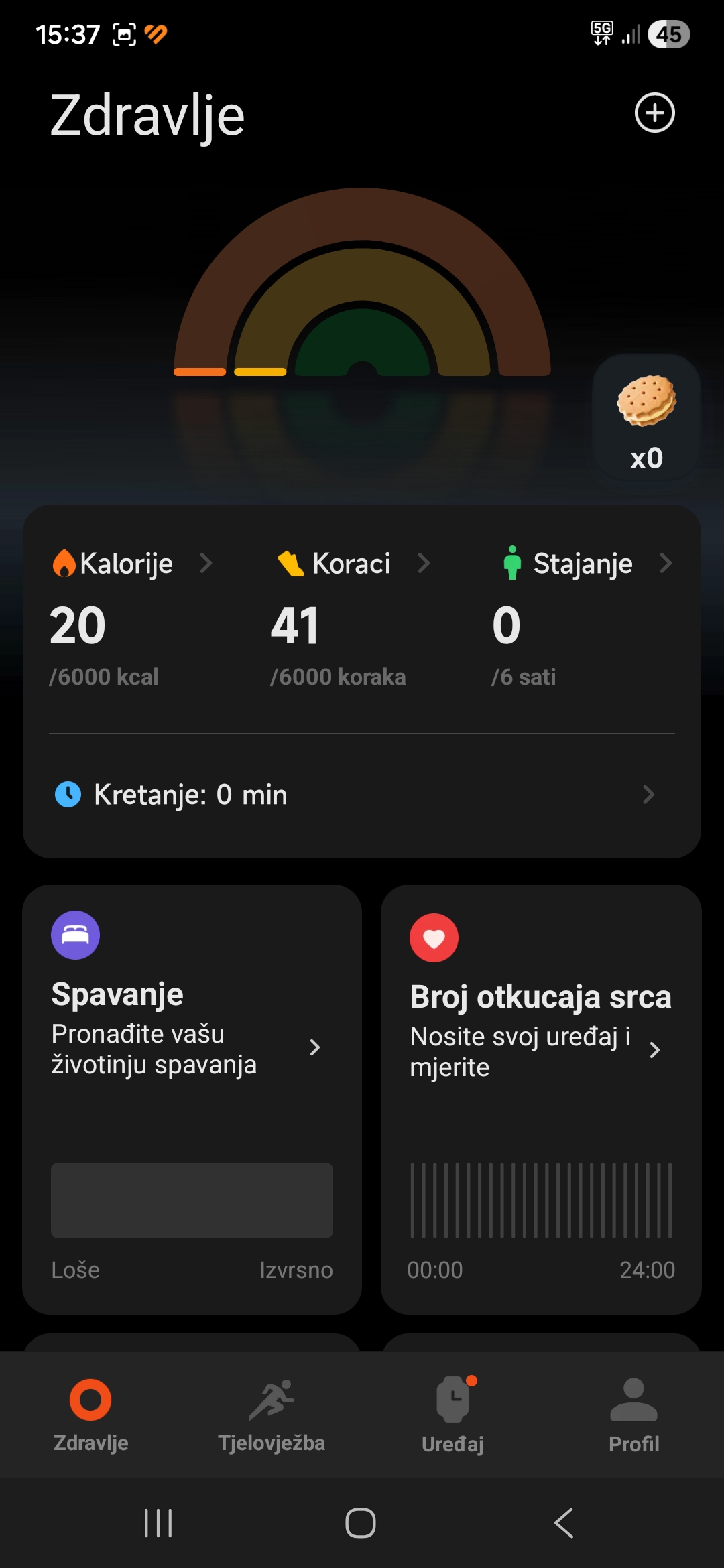The image size is (724, 1568).
Task: Open the Kretanje: 0 min row
Action: click(x=362, y=795)
